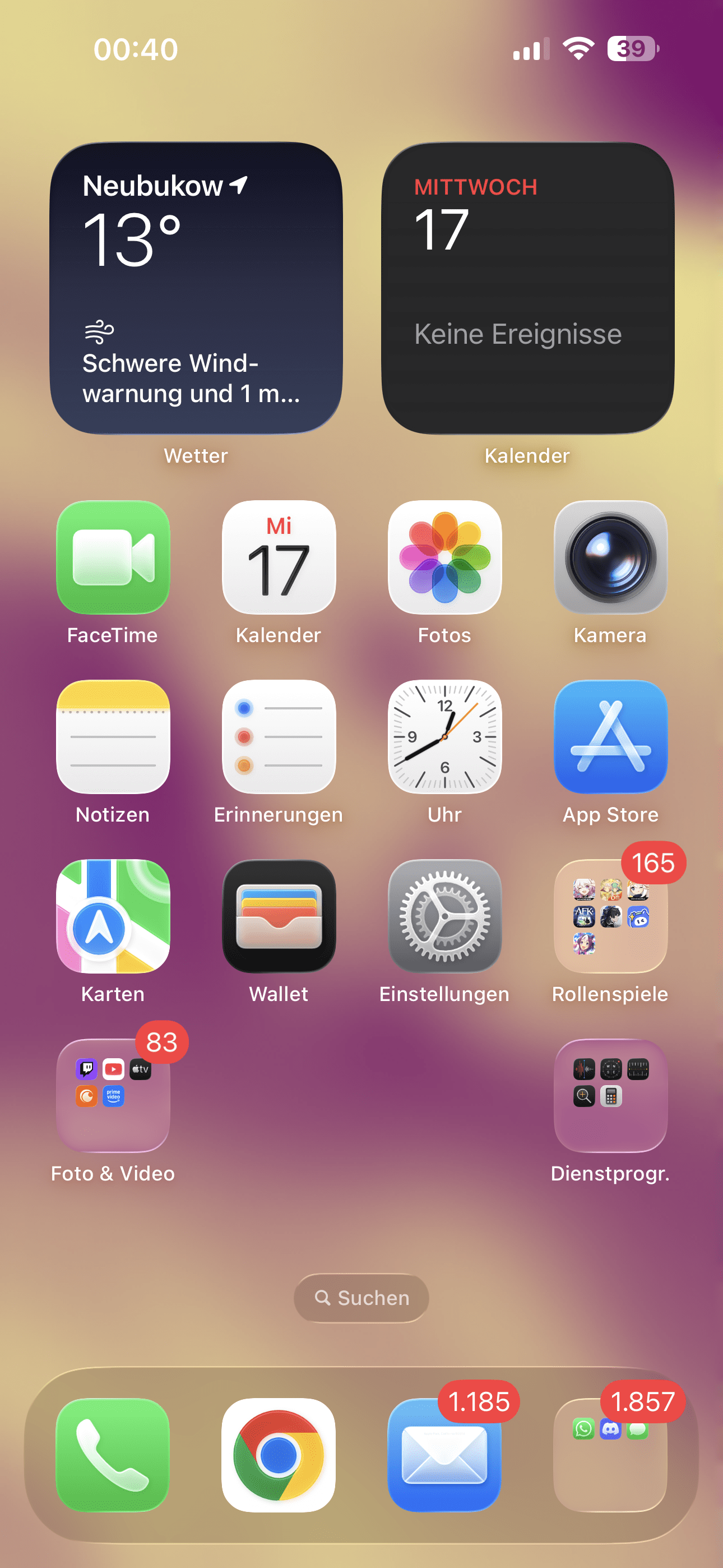The image size is (723, 1568).
Task: Open Einstellungen
Action: (445, 916)
